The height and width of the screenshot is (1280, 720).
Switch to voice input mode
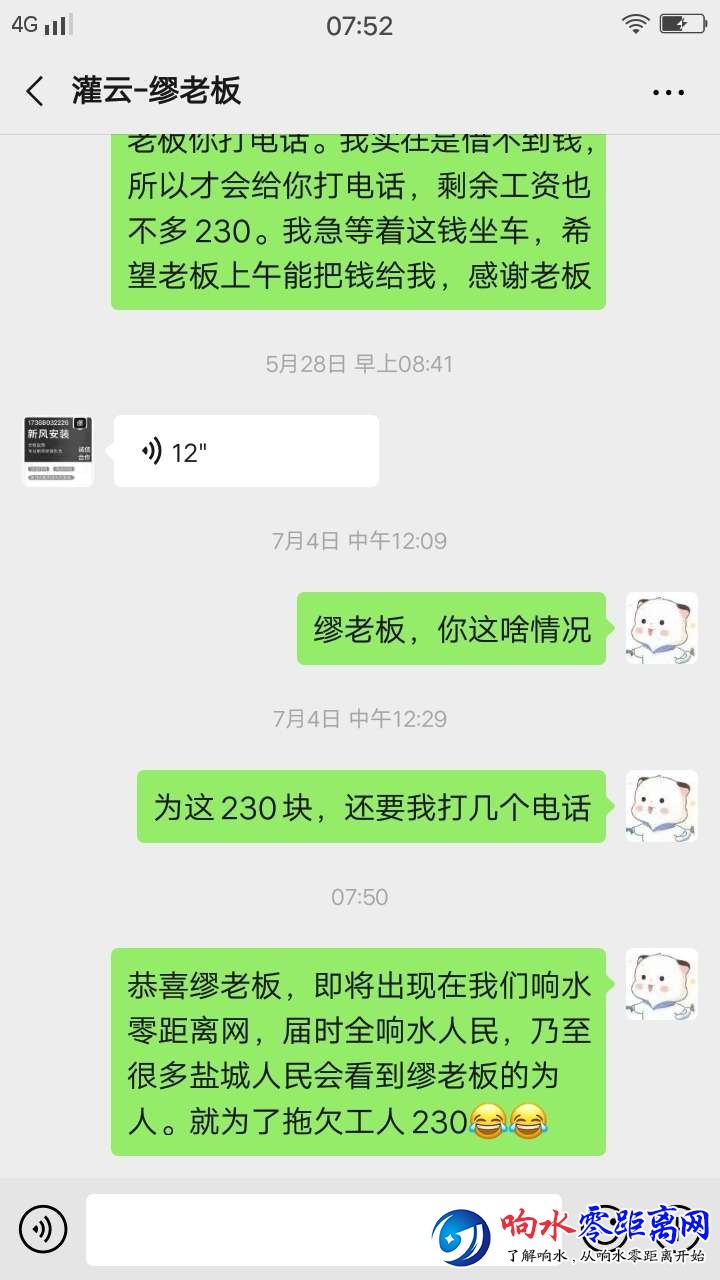click(x=43, y=1229)
